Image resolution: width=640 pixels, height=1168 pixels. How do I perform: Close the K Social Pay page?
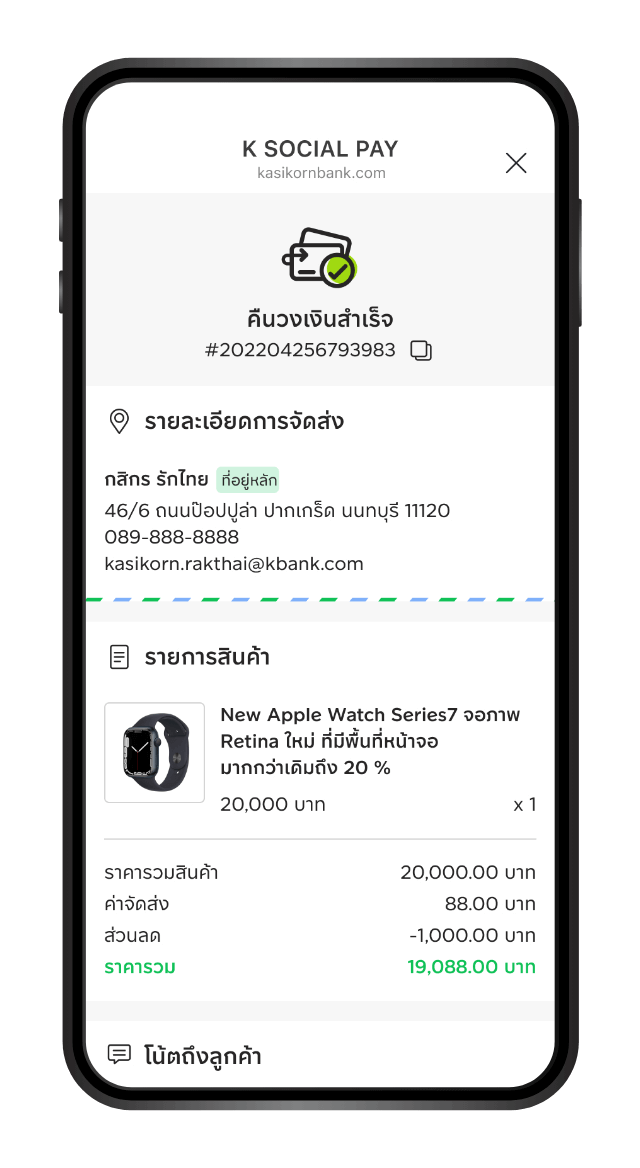pyautogui.click(x=516, y=163)
